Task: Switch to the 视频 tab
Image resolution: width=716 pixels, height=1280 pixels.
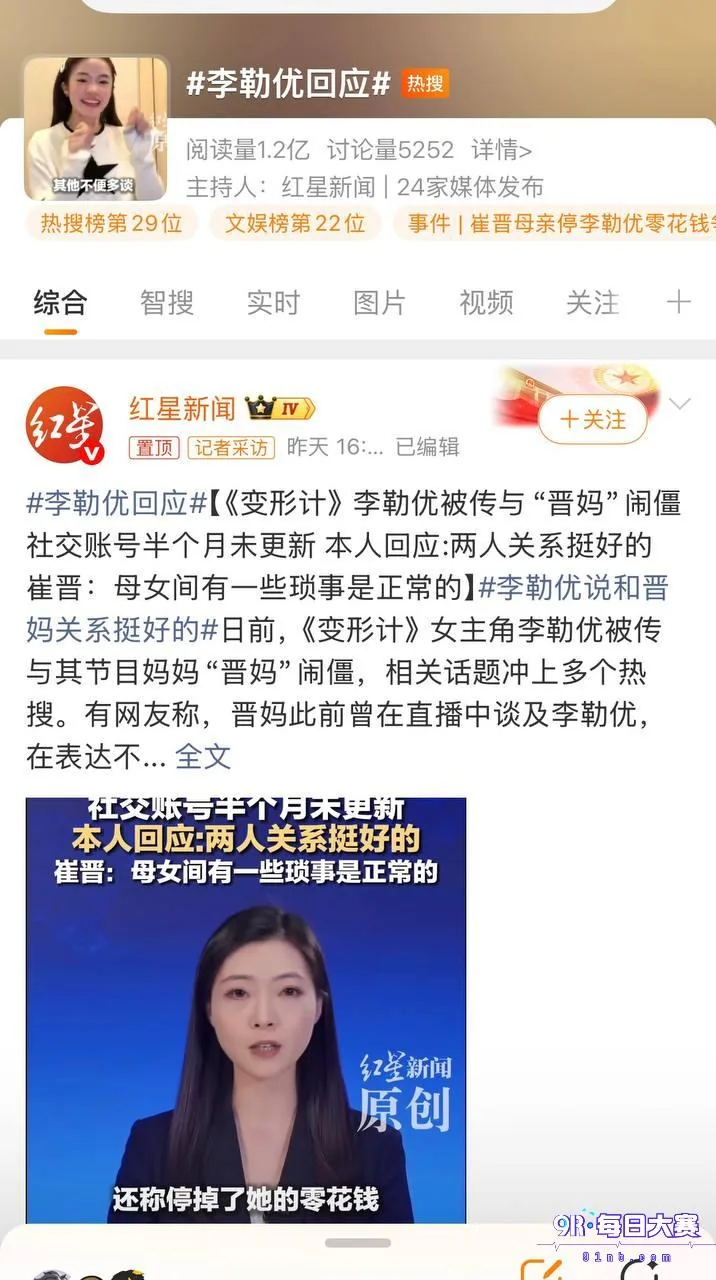Action: coord(486,302)
